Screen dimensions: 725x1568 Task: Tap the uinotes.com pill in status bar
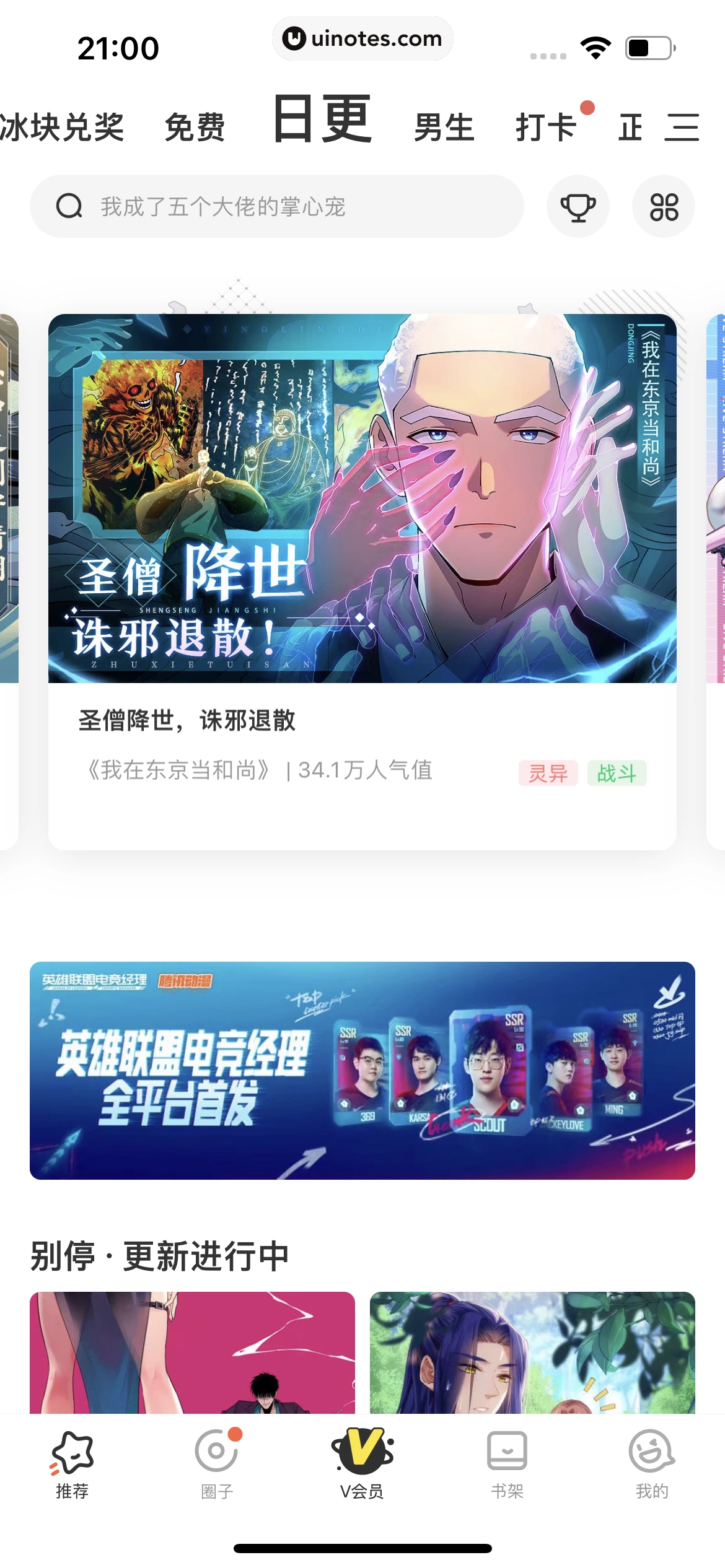tap(361, 38)
